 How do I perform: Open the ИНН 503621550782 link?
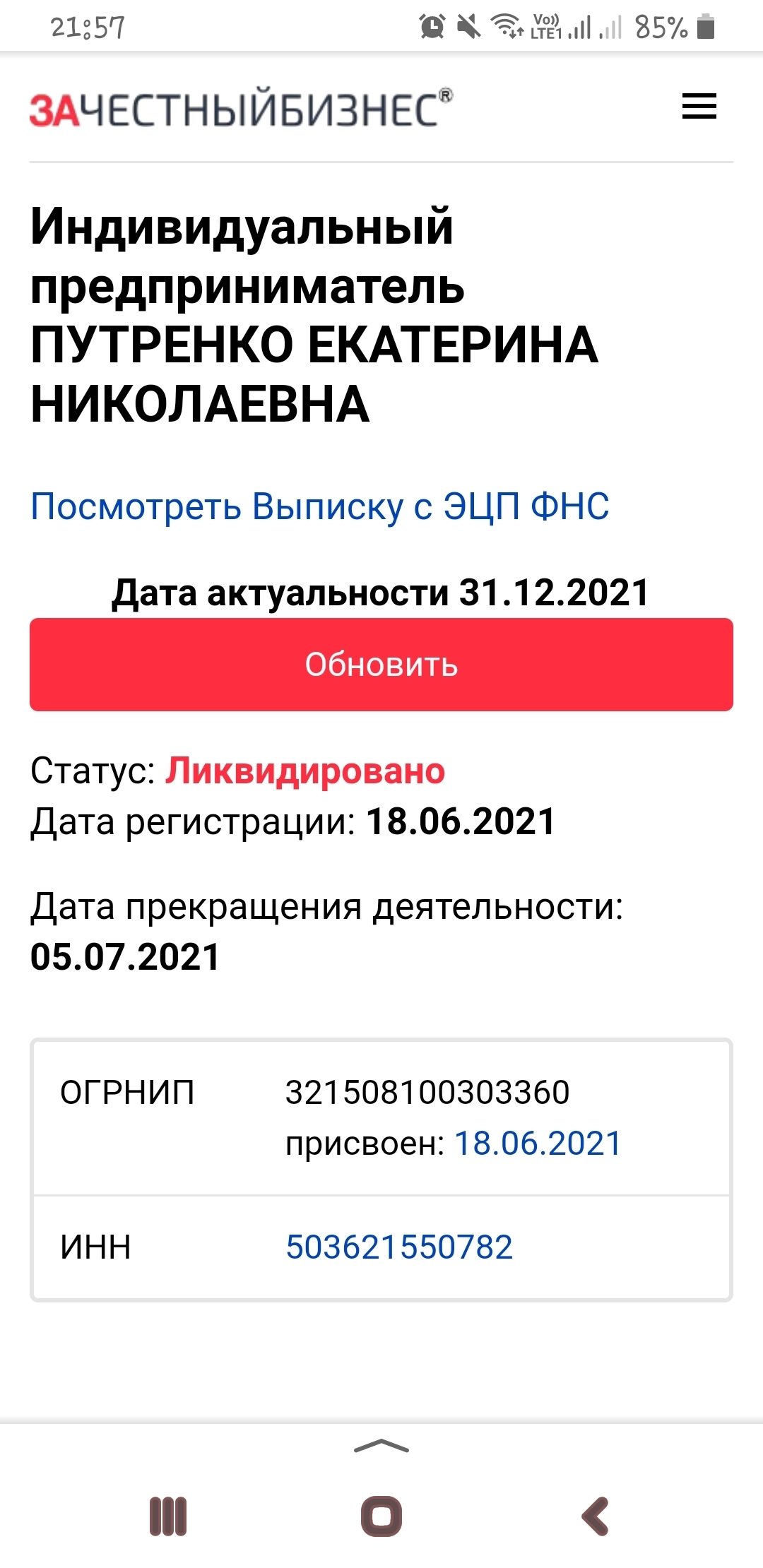pyautogui.click(x=399, y=1247)
